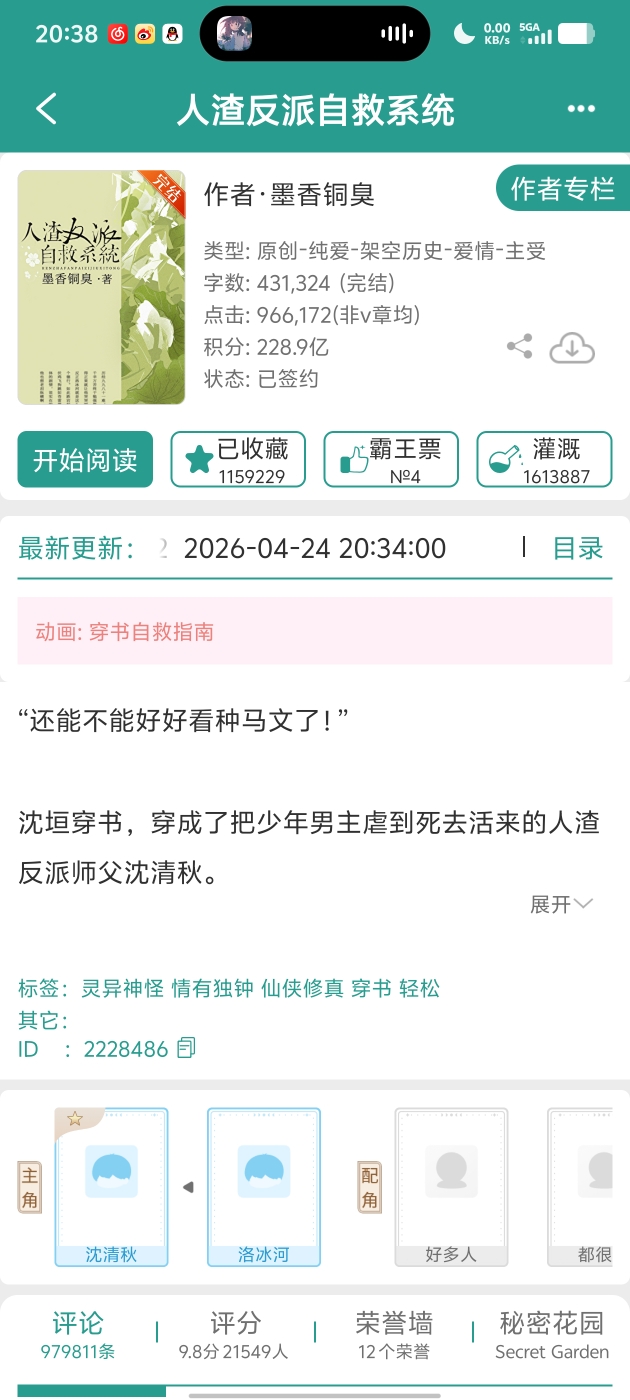The image size is (630, 1400).
Task: Switch to the 荣誉墙 tab
Action: [394, 1336]
